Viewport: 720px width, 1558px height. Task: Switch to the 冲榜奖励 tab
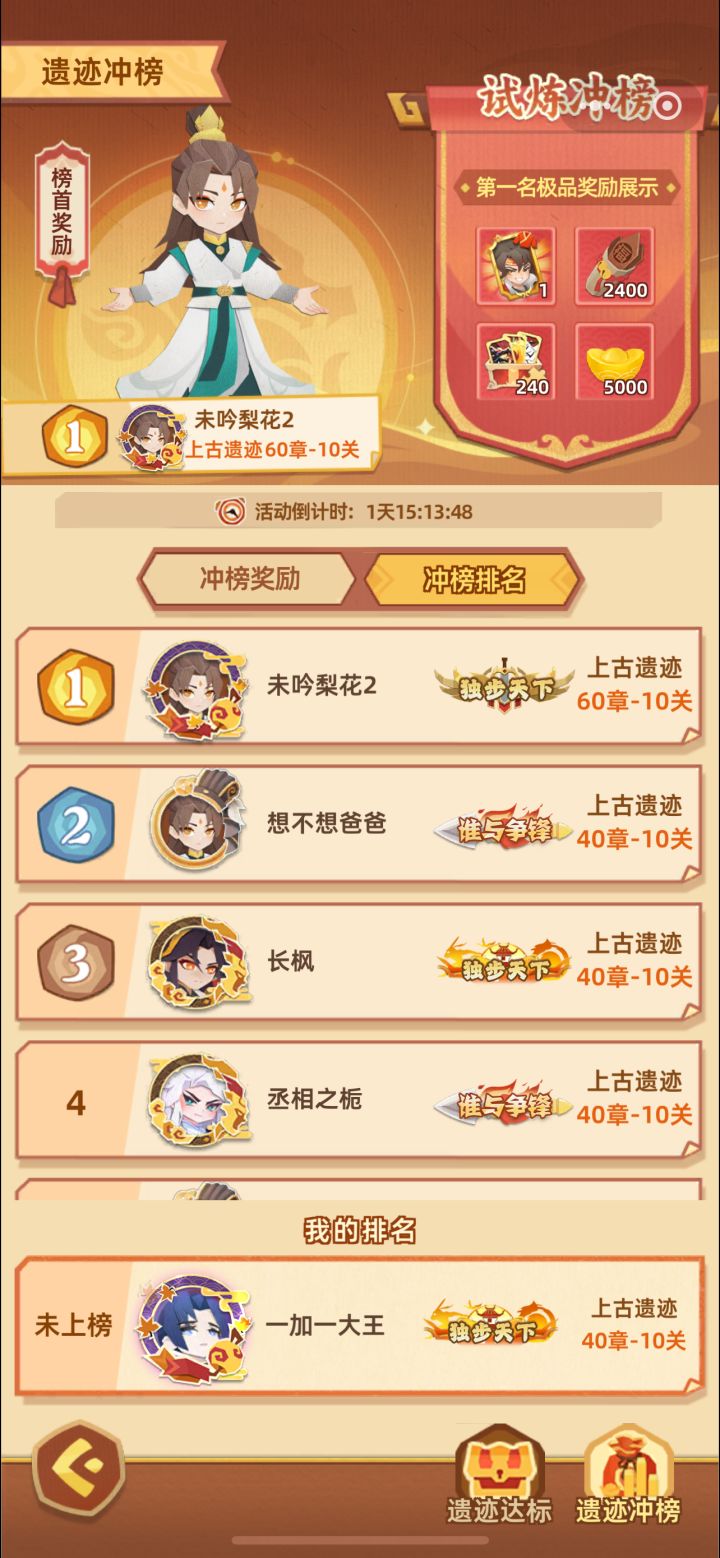[x=249, y=579]
